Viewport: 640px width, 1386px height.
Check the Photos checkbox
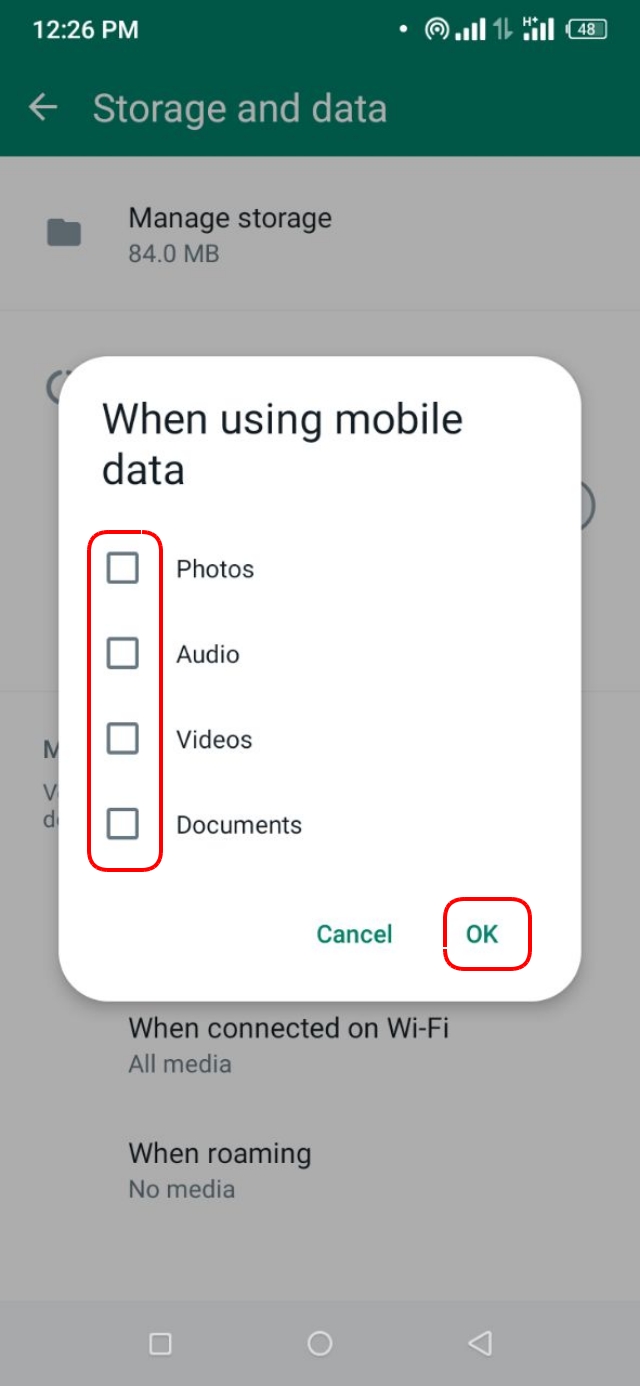[123, 569]
